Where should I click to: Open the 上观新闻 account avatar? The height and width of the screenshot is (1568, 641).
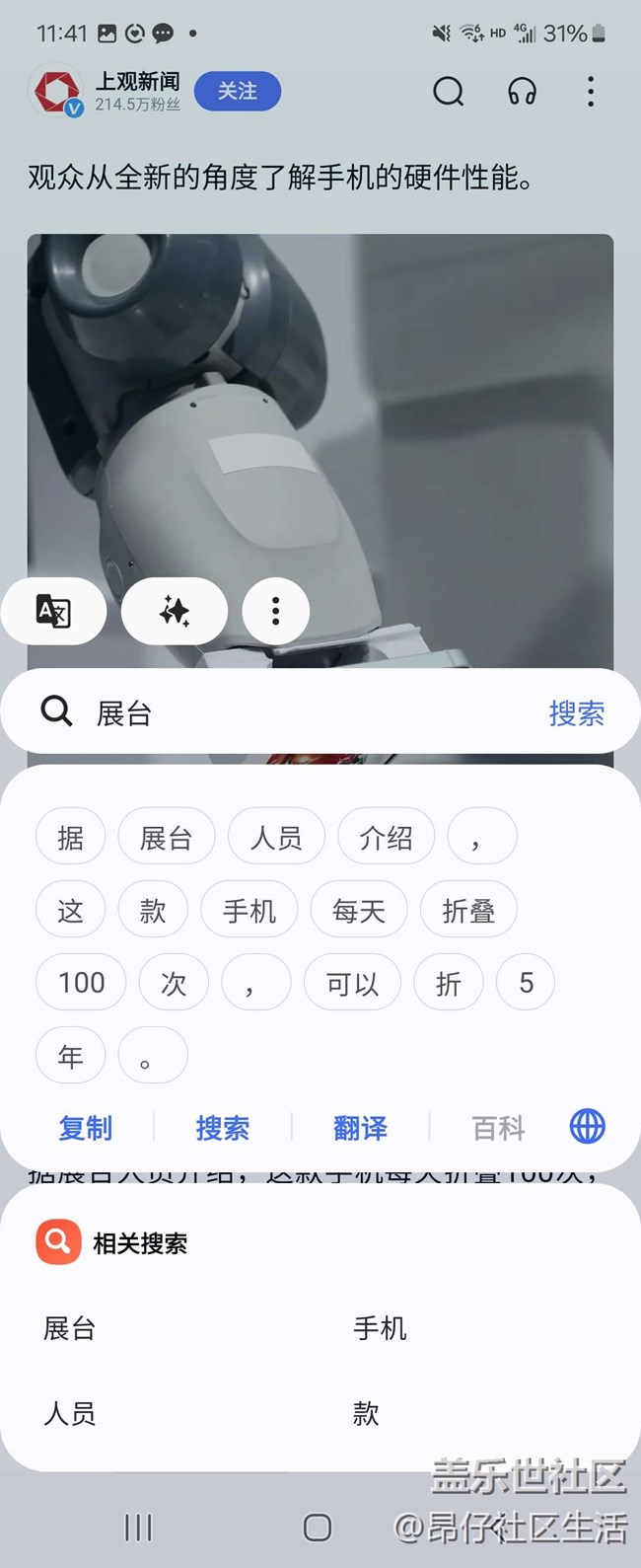pos(57,92)
